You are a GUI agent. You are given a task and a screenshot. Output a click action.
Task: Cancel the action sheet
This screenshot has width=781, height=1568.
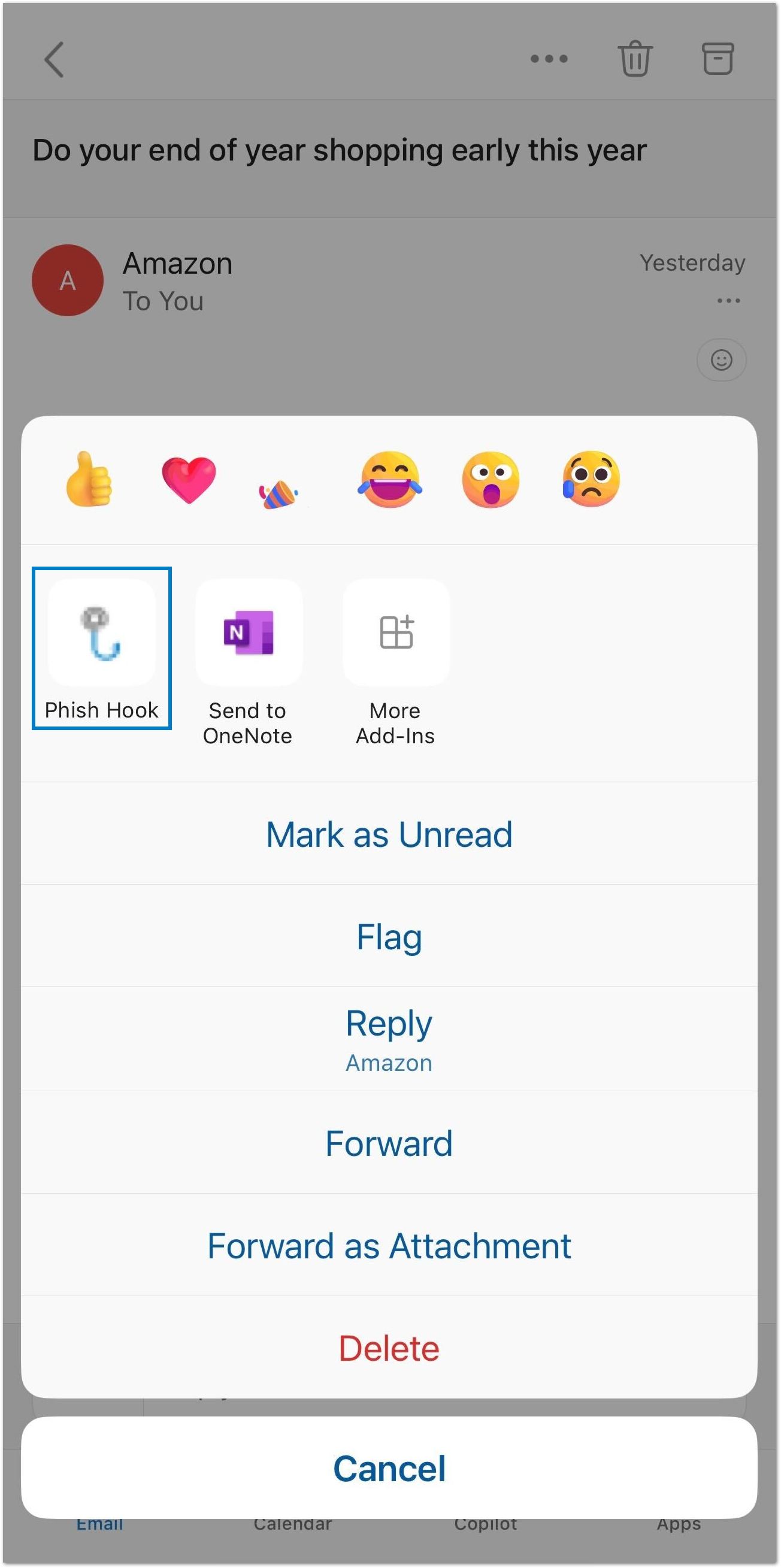click(x=389, y=1468)
